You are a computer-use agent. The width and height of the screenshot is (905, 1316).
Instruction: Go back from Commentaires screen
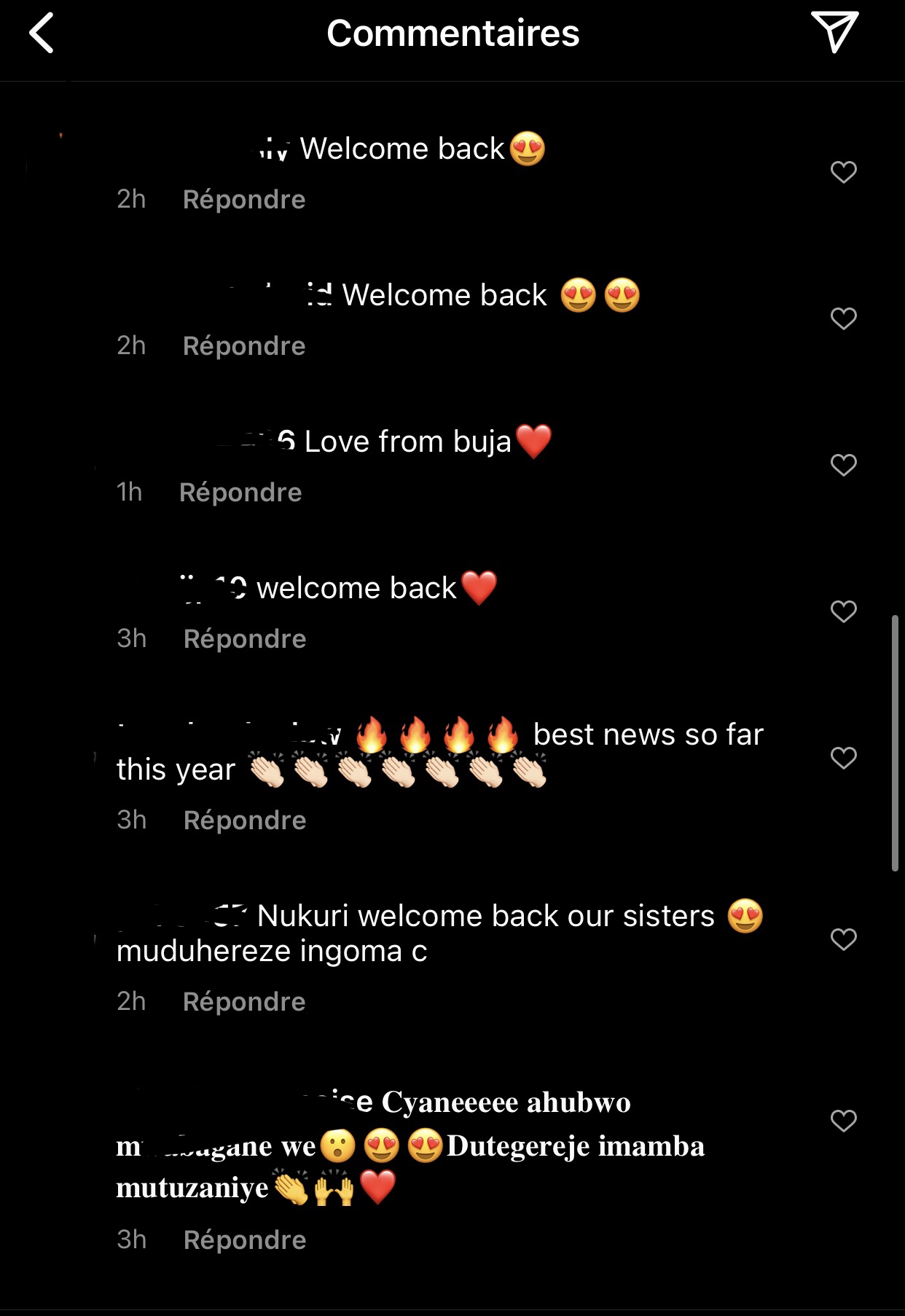pyautogui.click(x=42, y=34)
